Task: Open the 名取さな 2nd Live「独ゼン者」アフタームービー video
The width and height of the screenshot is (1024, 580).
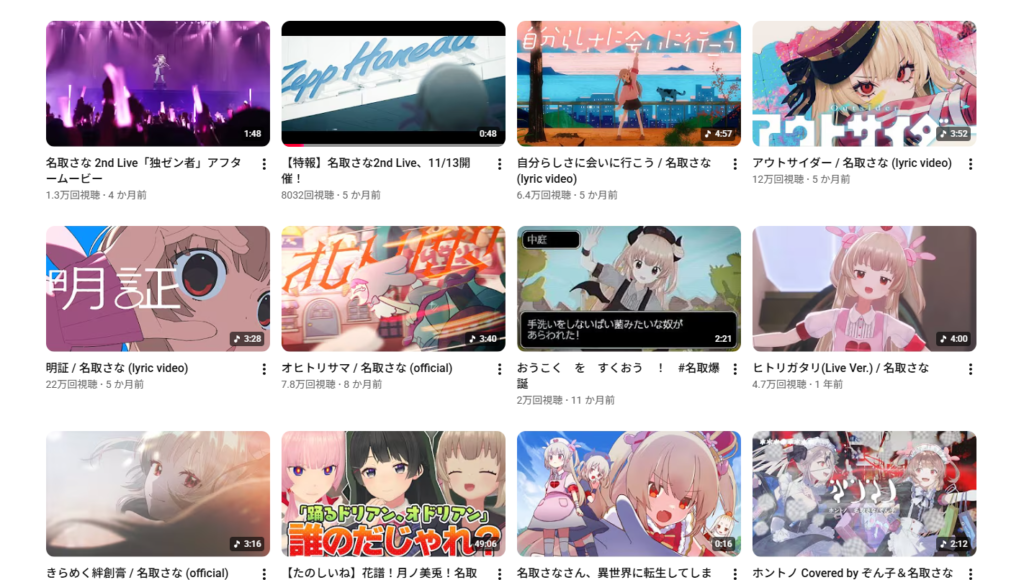Action: coord(157,84)
